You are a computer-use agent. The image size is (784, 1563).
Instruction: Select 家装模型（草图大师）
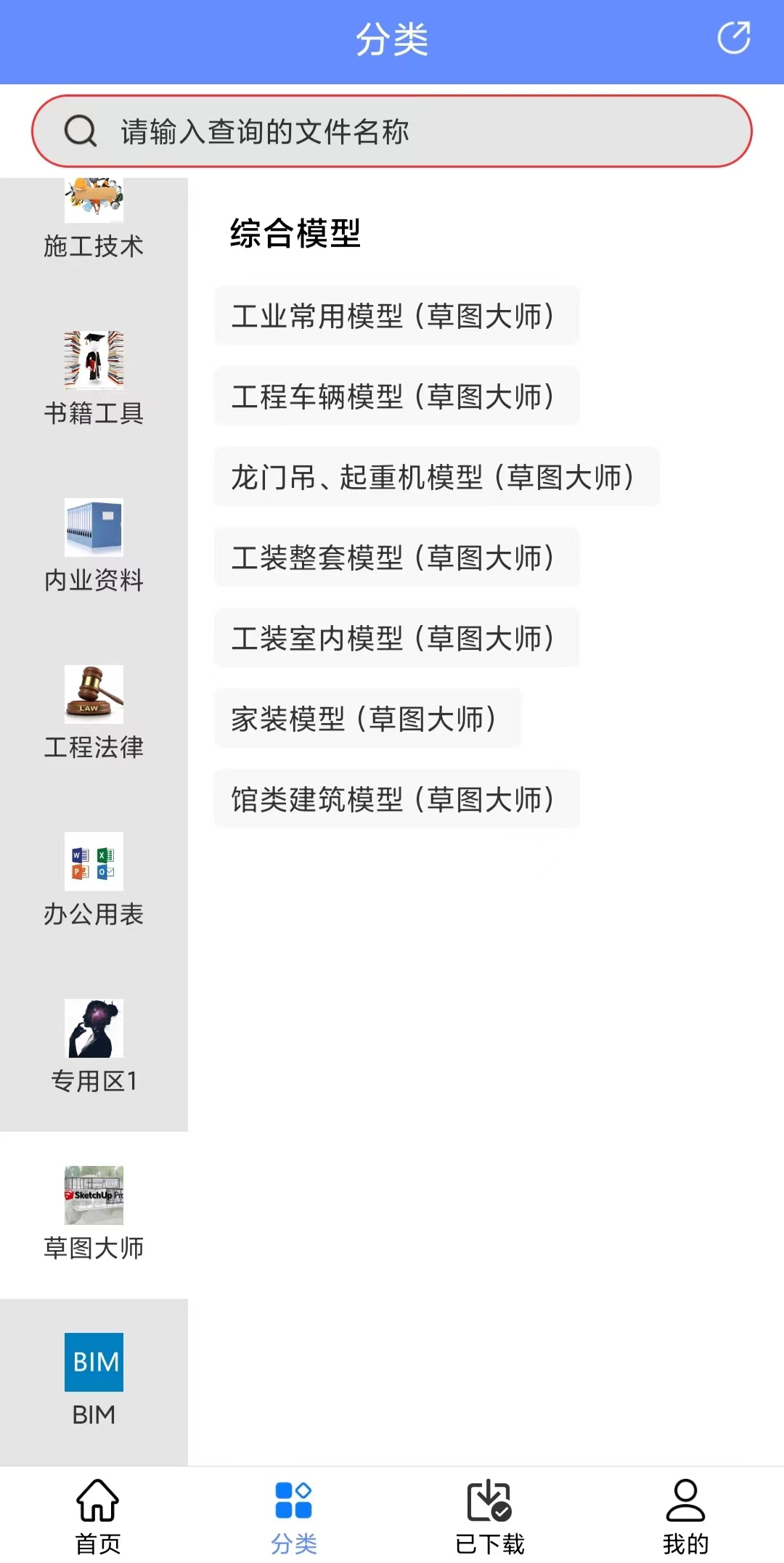[367, 718]
